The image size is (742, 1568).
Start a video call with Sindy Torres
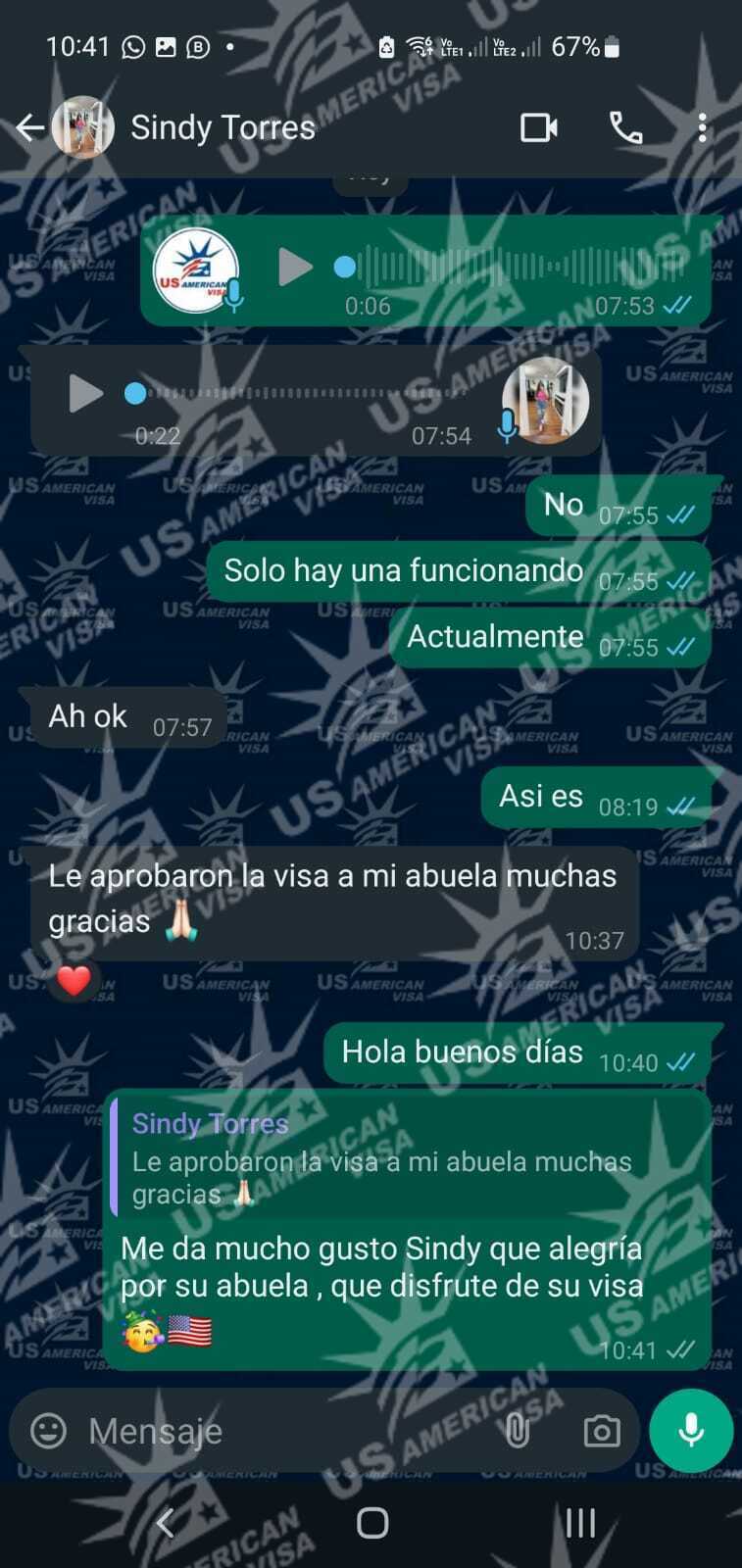point(538,127)
